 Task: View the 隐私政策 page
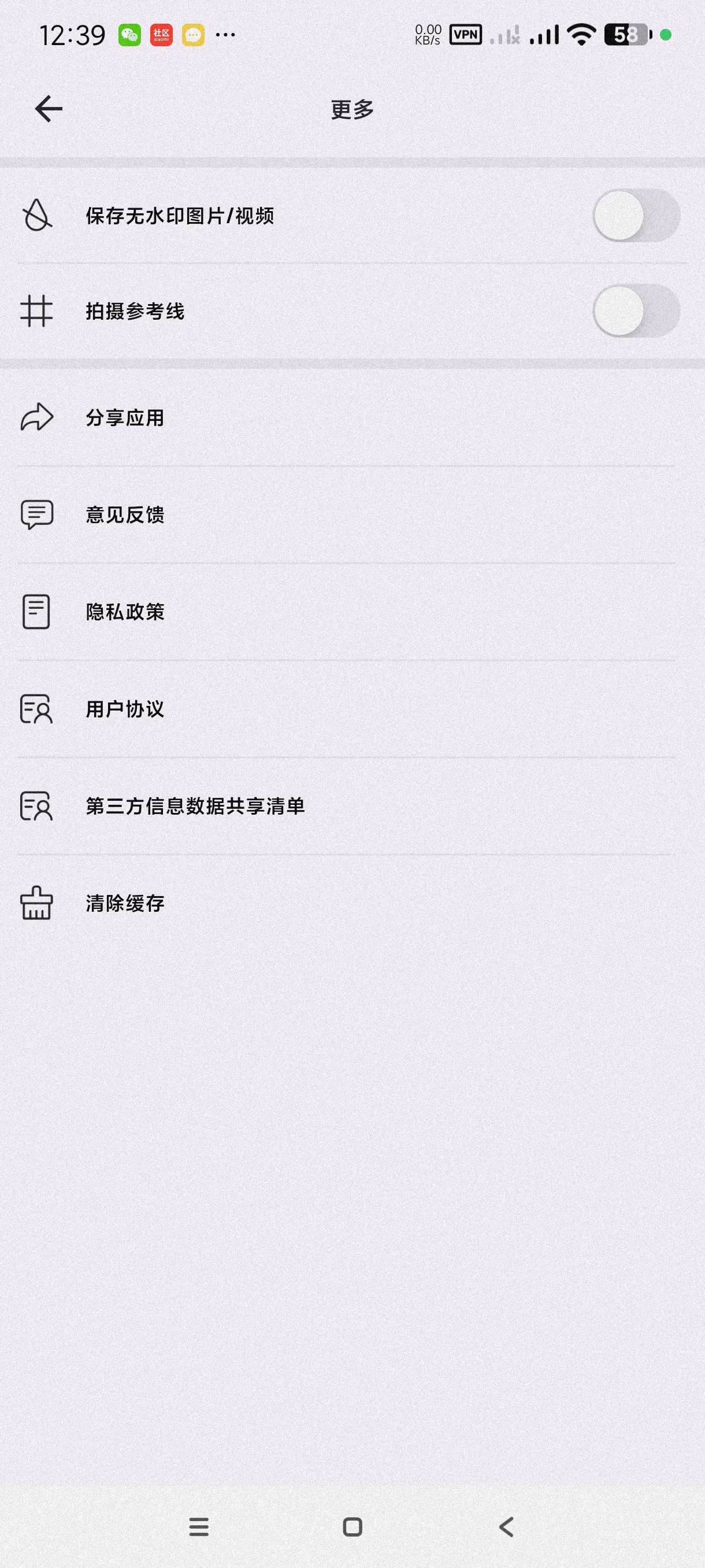pos(125,612)
